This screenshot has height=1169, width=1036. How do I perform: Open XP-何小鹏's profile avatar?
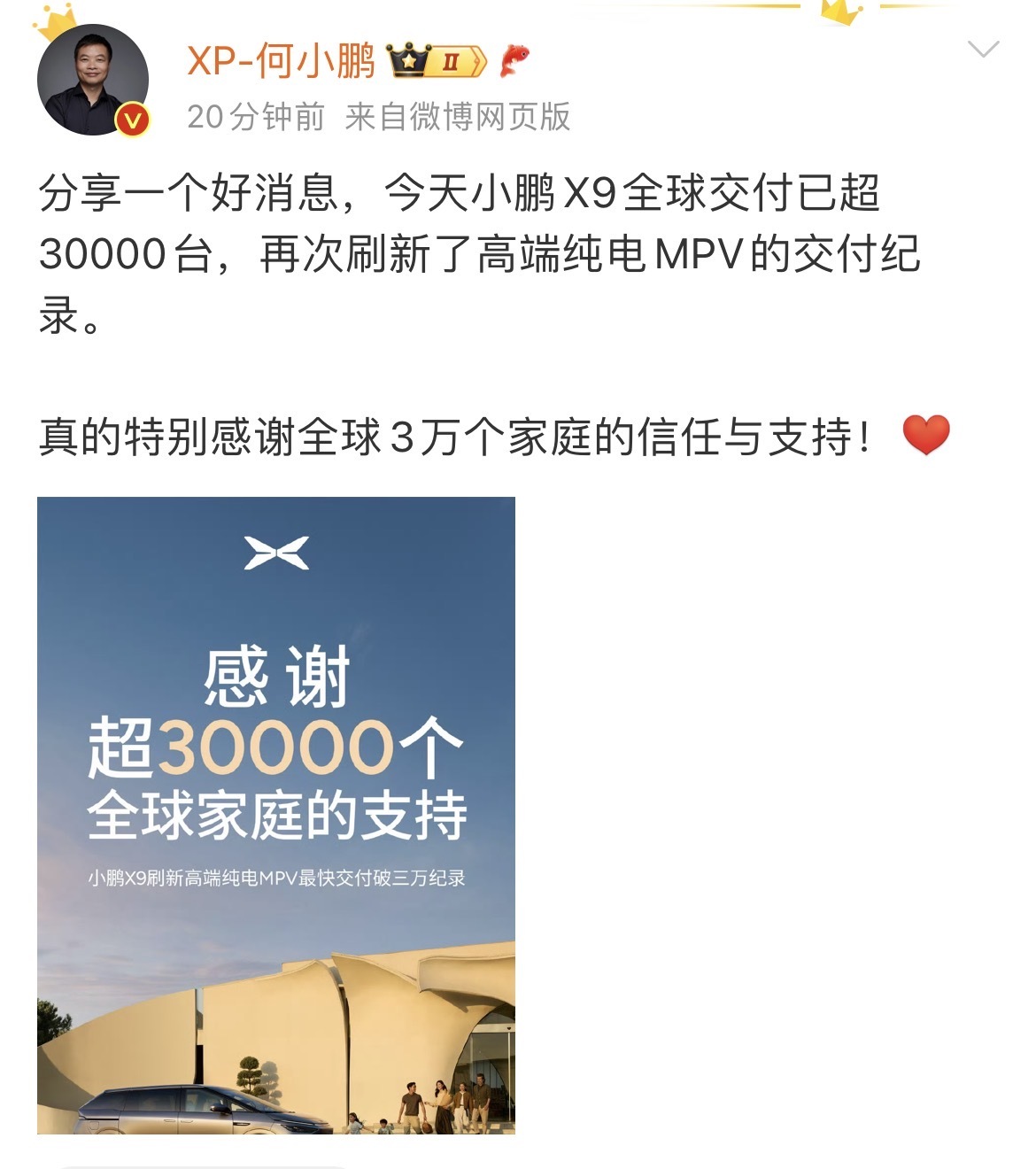(92, 81)
